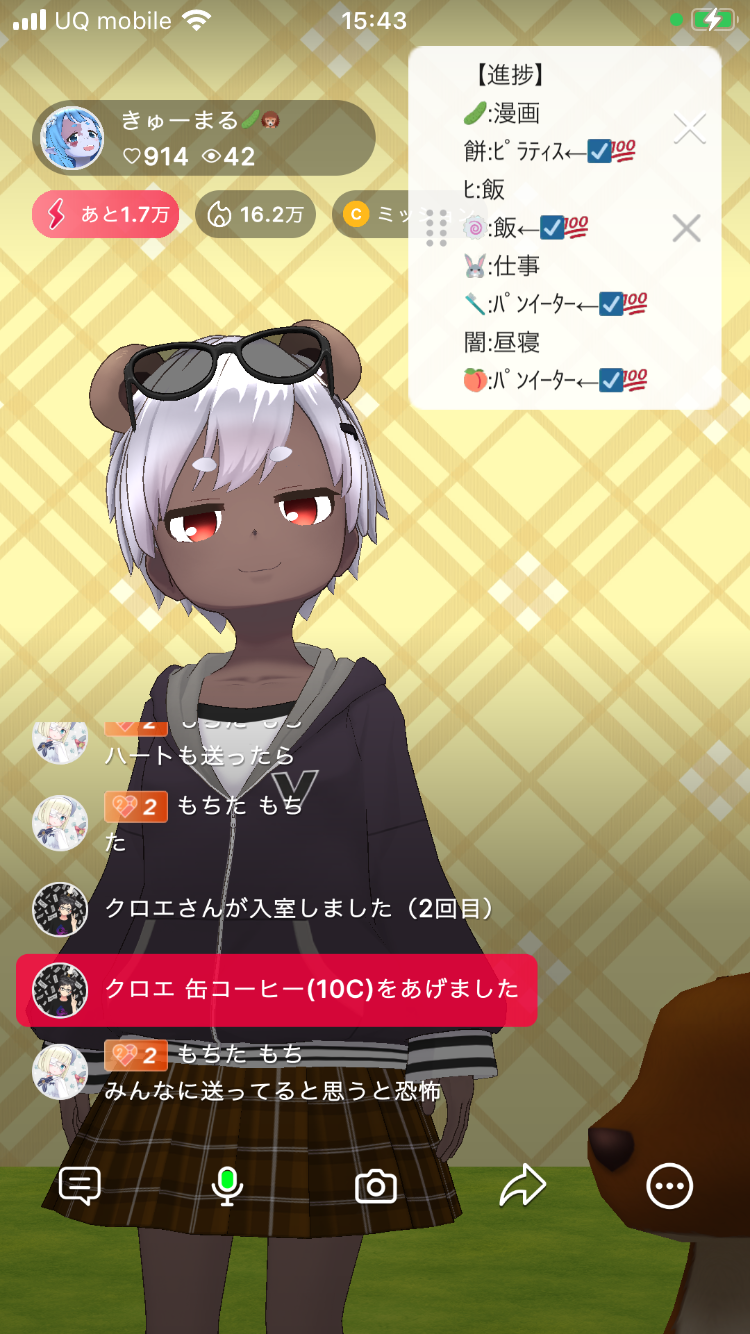Screen dimensions: 750x1334
Task: Take a screenshot with camera icon
Action: point(376,1187)
